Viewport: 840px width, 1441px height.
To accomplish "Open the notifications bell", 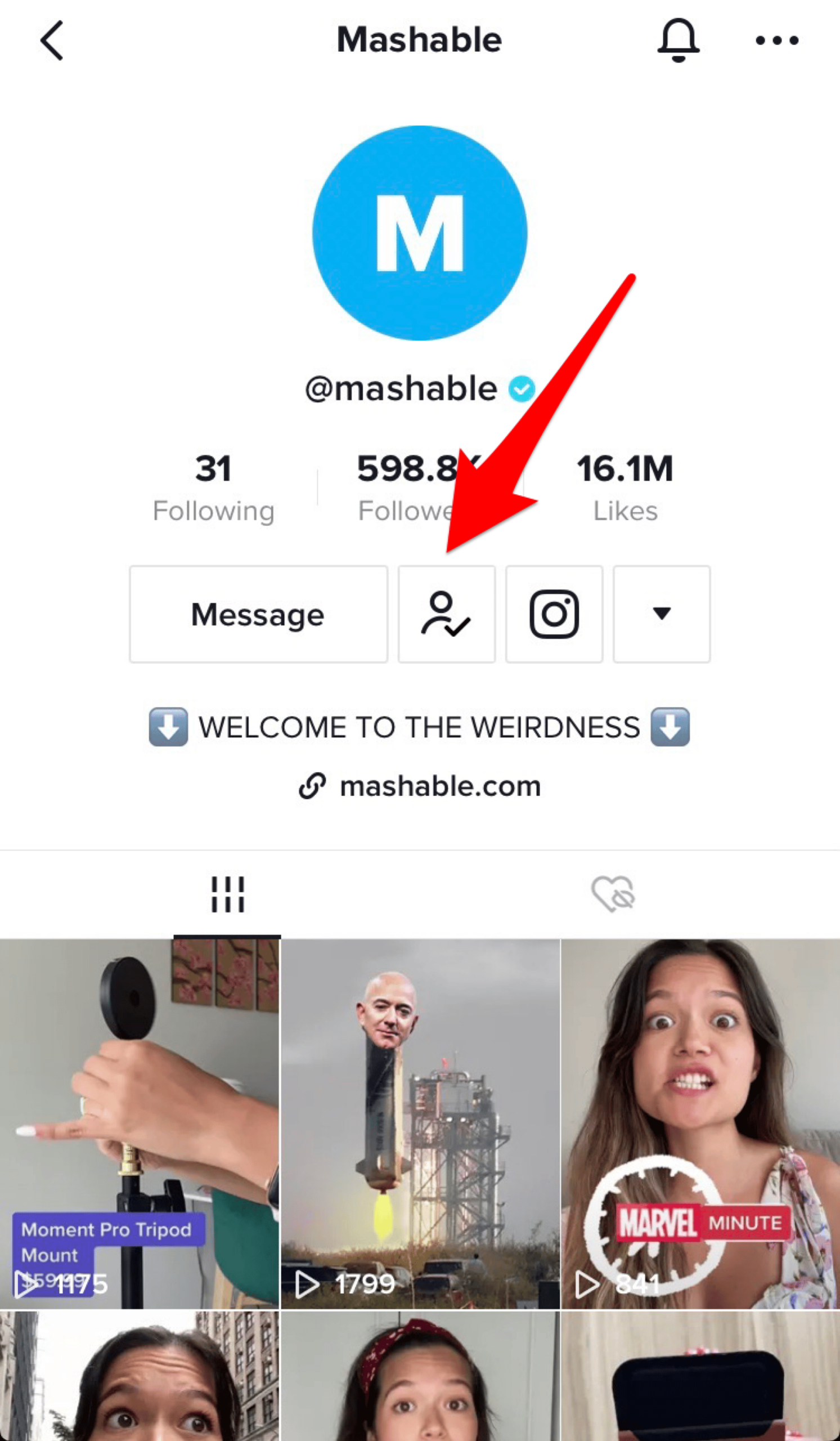I will click(679, 40).
